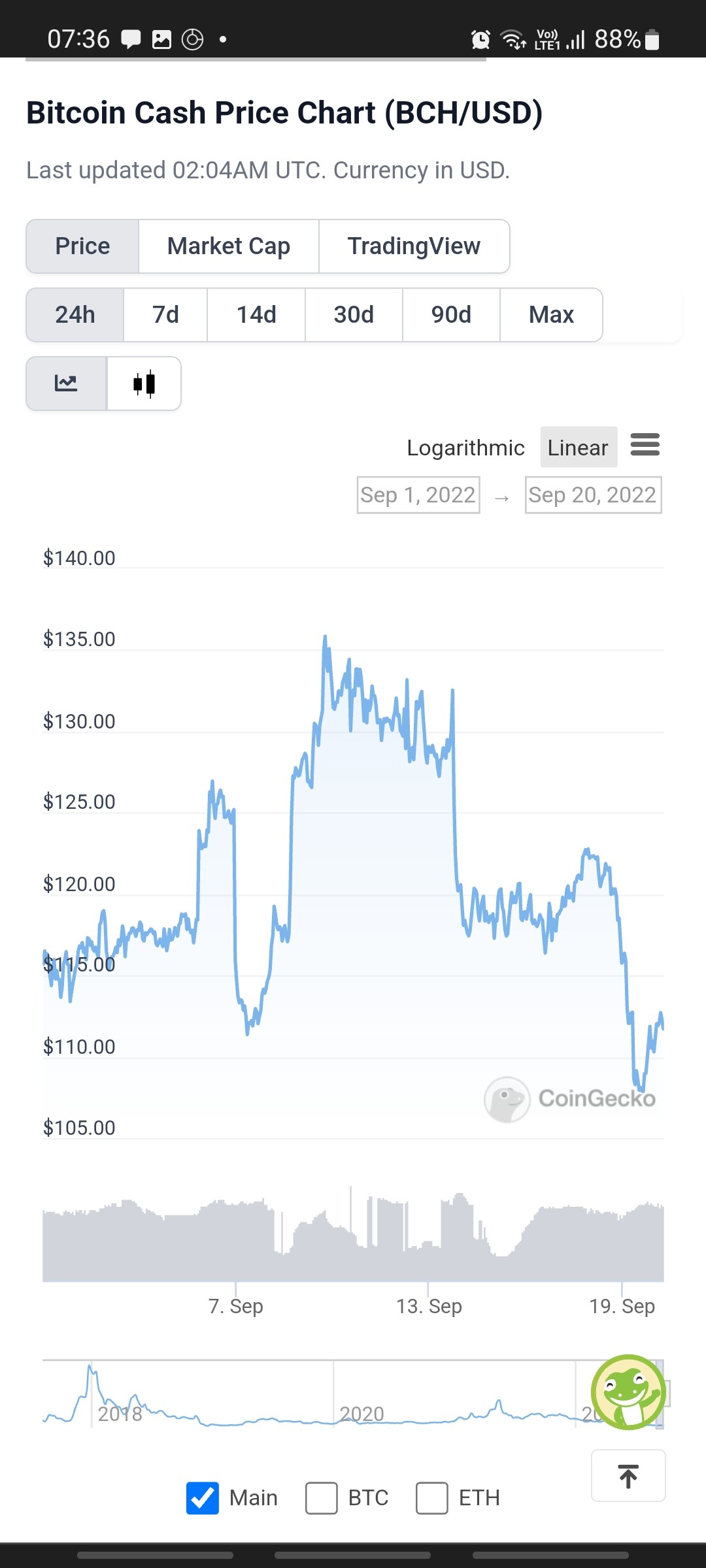View the 90d chart range

click(x=451, y=315)
